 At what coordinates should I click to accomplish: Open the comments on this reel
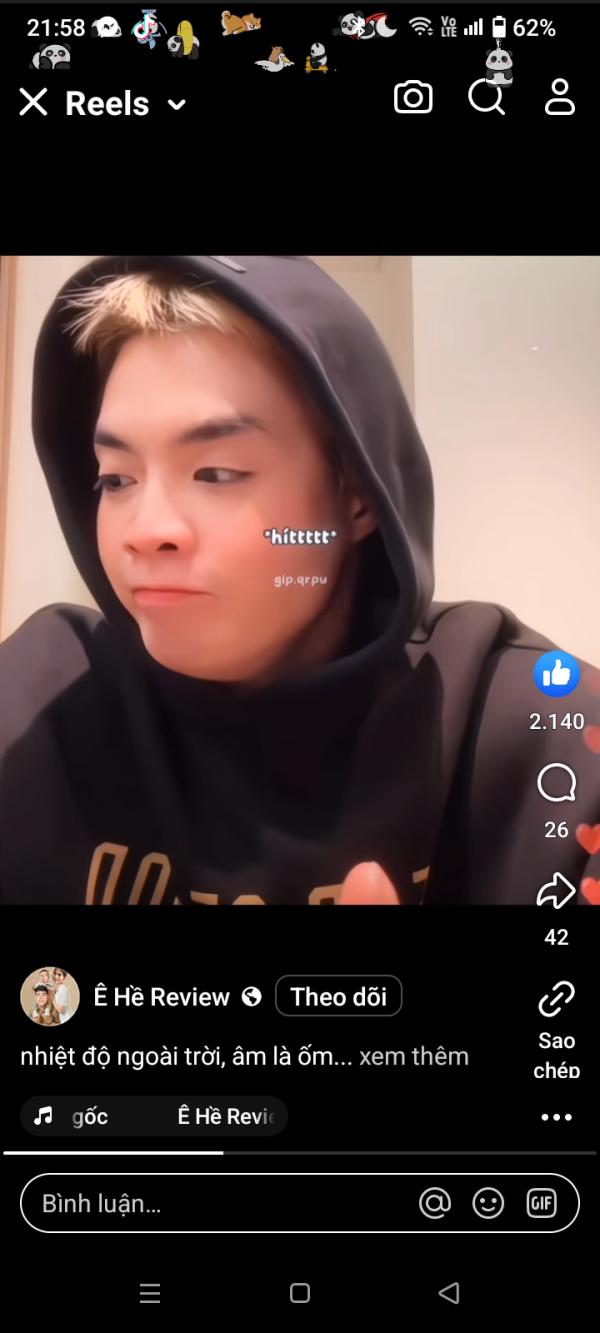pyautogui.click(x=556, y=784)
